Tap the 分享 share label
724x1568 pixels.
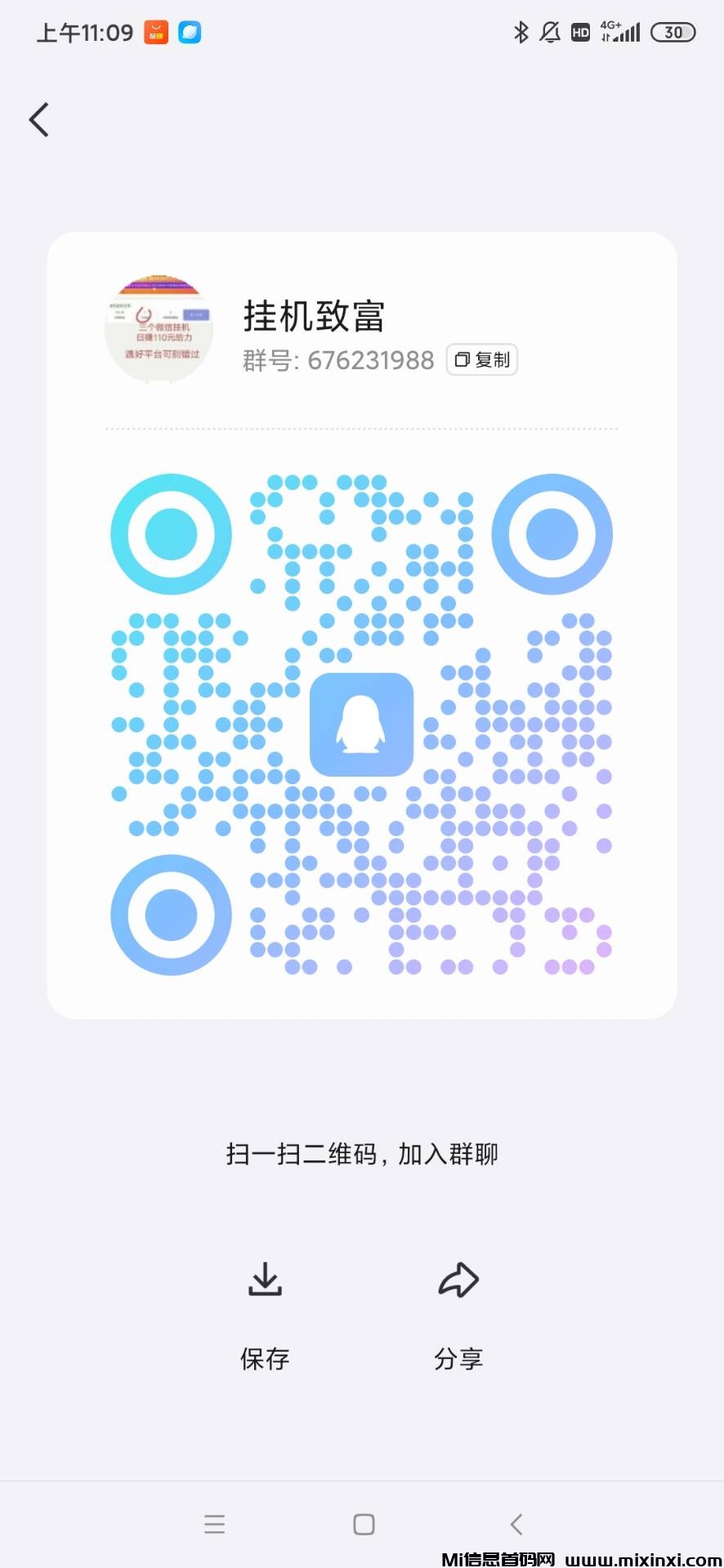click(458, 1358)
